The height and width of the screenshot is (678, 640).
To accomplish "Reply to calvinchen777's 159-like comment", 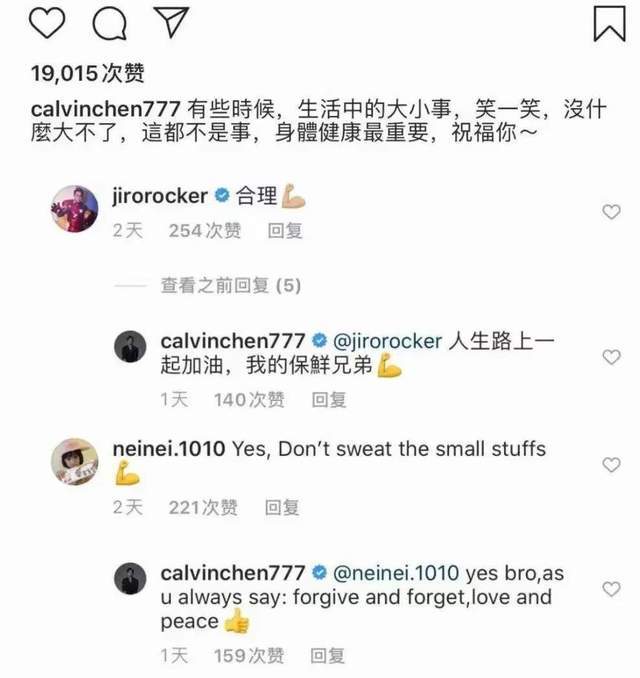I will click(x=327, y=656).
